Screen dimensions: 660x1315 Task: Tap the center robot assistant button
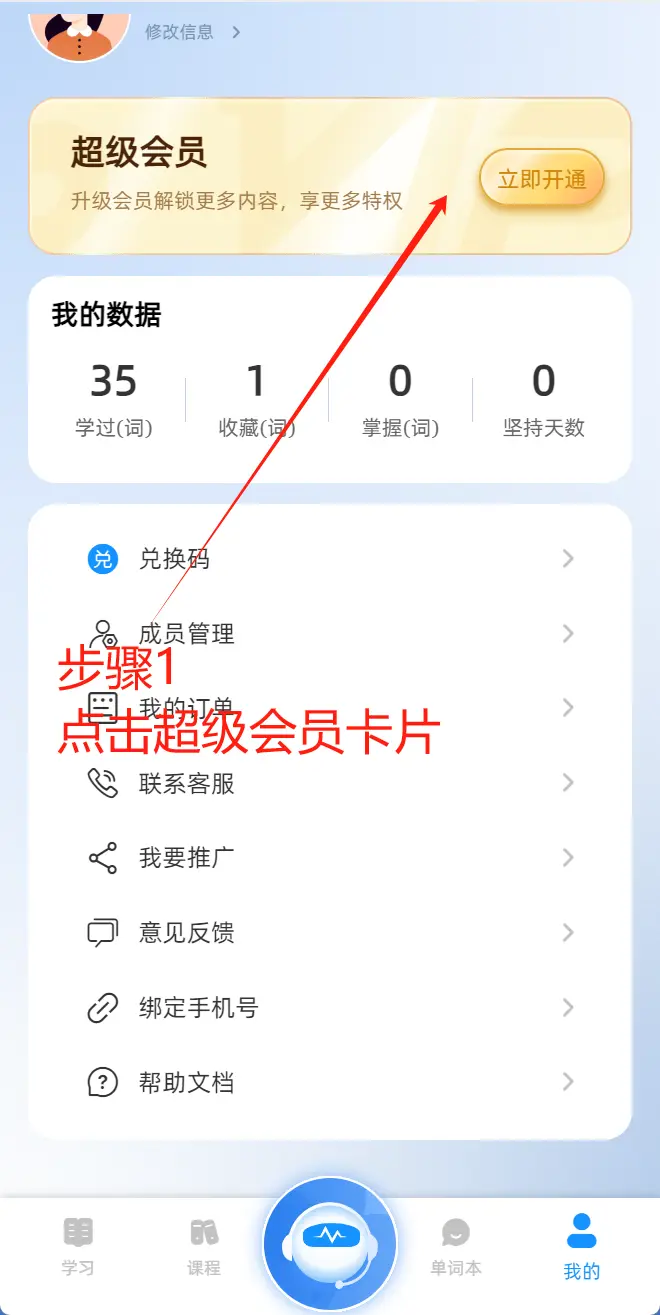click(330, 1243)
